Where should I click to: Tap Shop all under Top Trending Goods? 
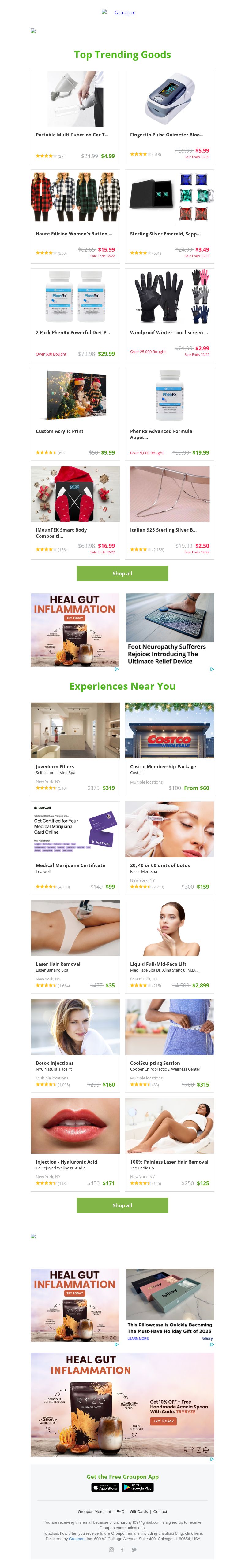tap(122, 573)
